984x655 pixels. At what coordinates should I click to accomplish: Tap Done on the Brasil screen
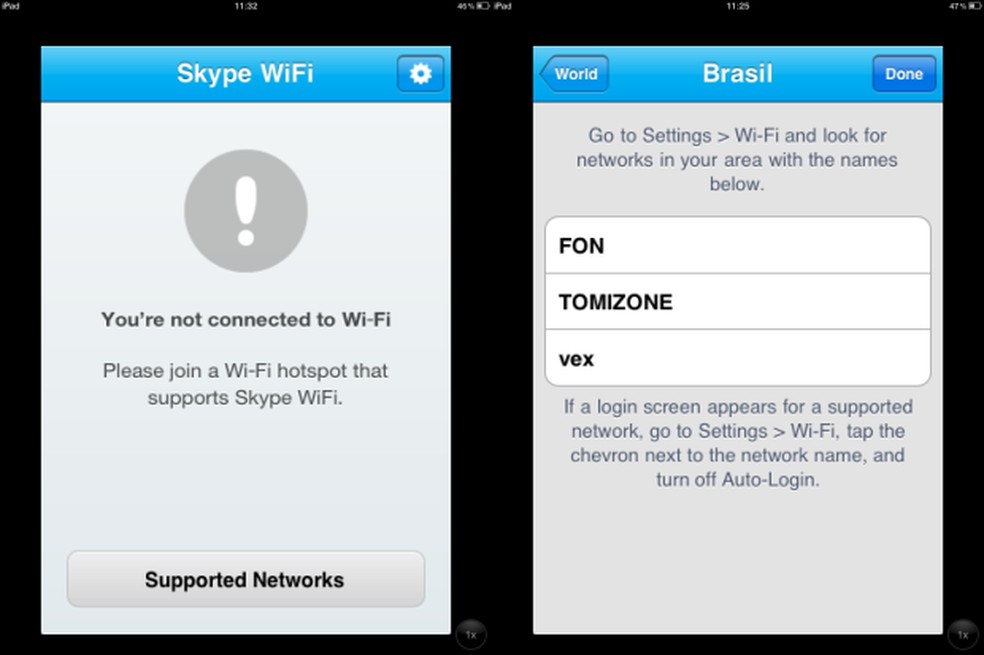tap(903, 74)
